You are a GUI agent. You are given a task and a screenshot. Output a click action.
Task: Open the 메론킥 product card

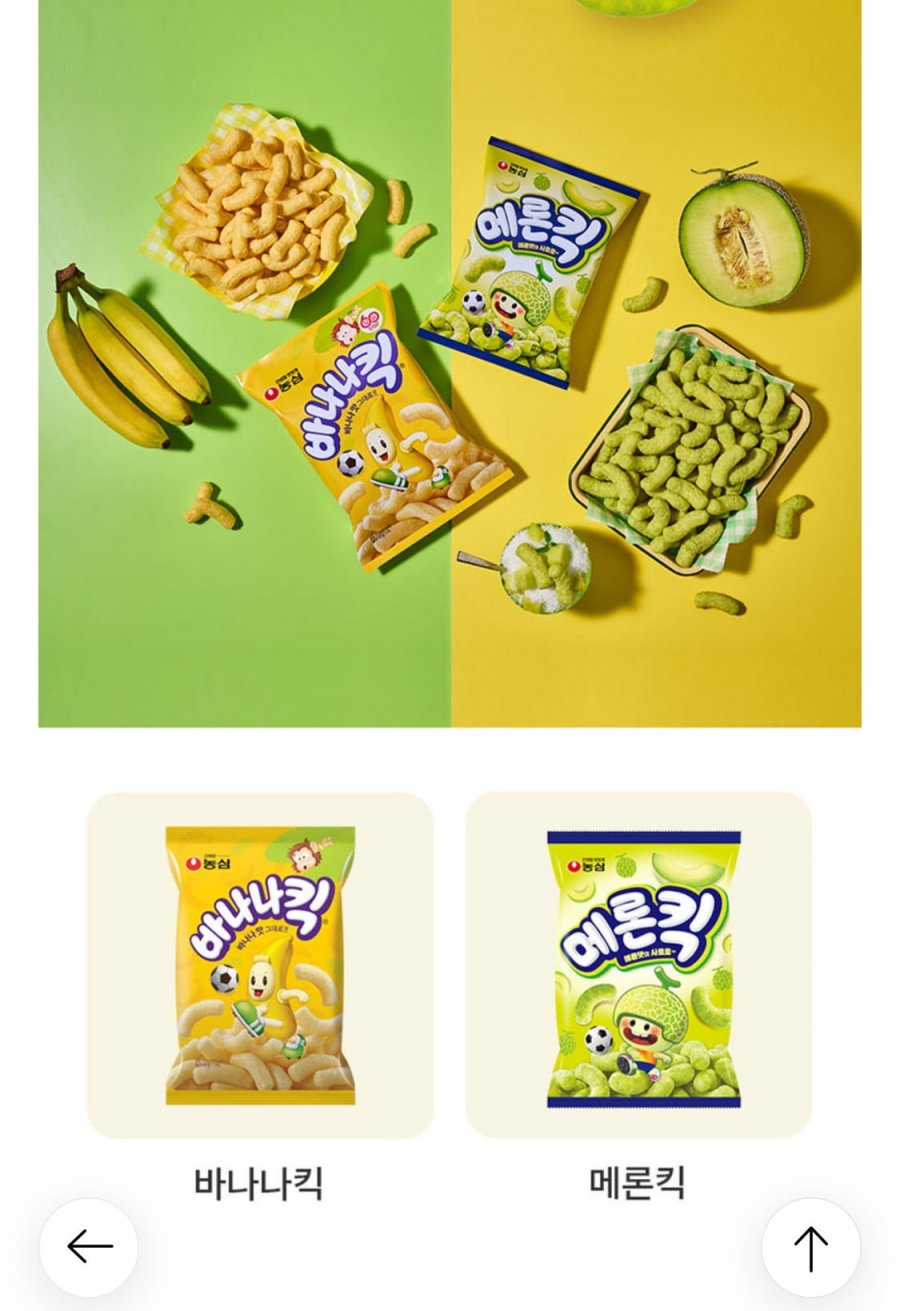pyautogui.click(x=638, y=965)
